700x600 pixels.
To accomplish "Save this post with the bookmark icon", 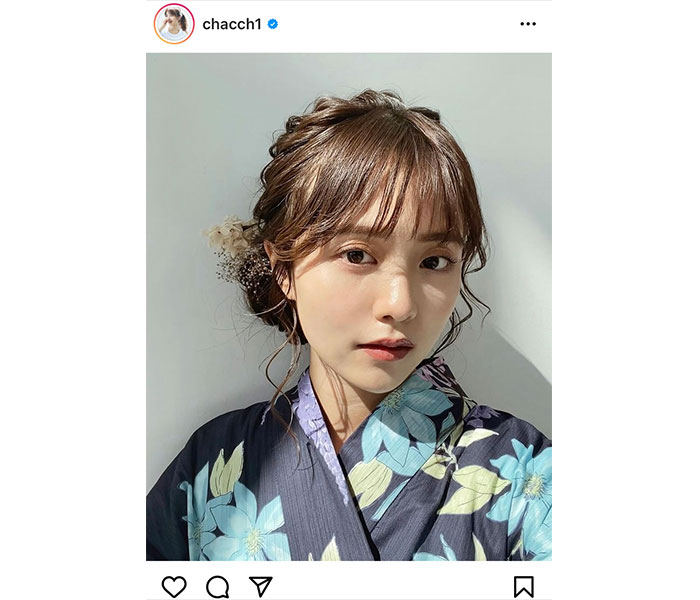I will click(524, 587).
